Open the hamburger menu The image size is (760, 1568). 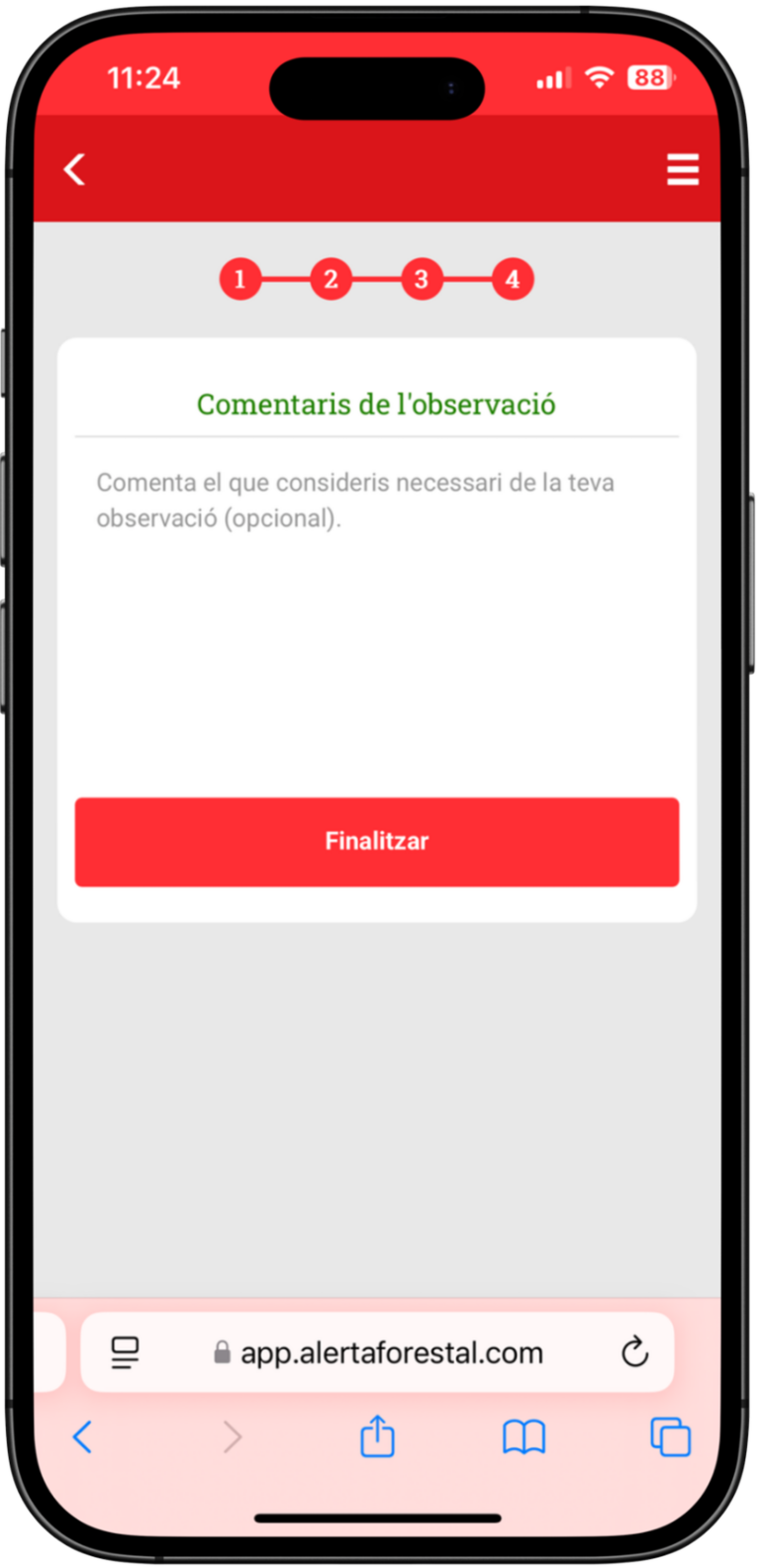click(683, 169)
